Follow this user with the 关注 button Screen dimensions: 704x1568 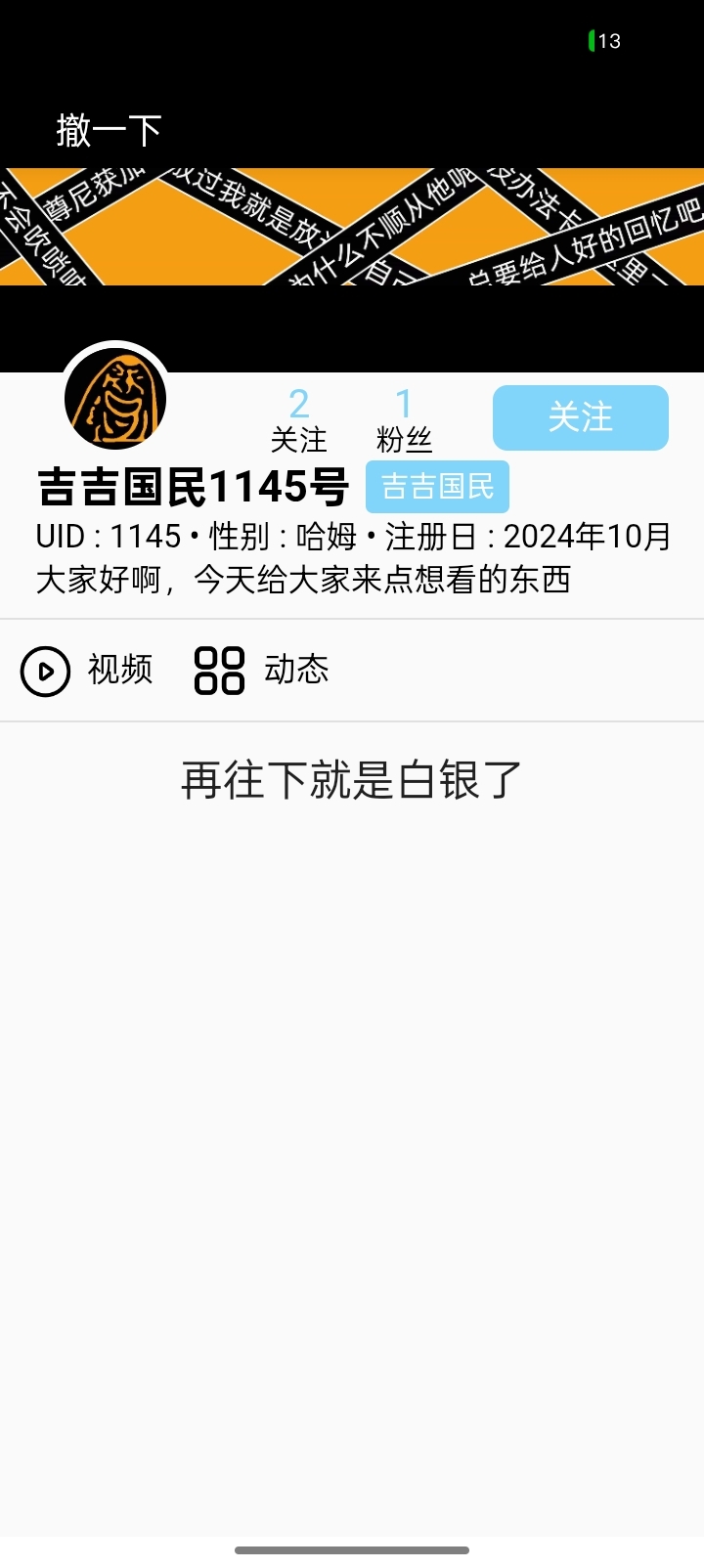tap(580, 417)
